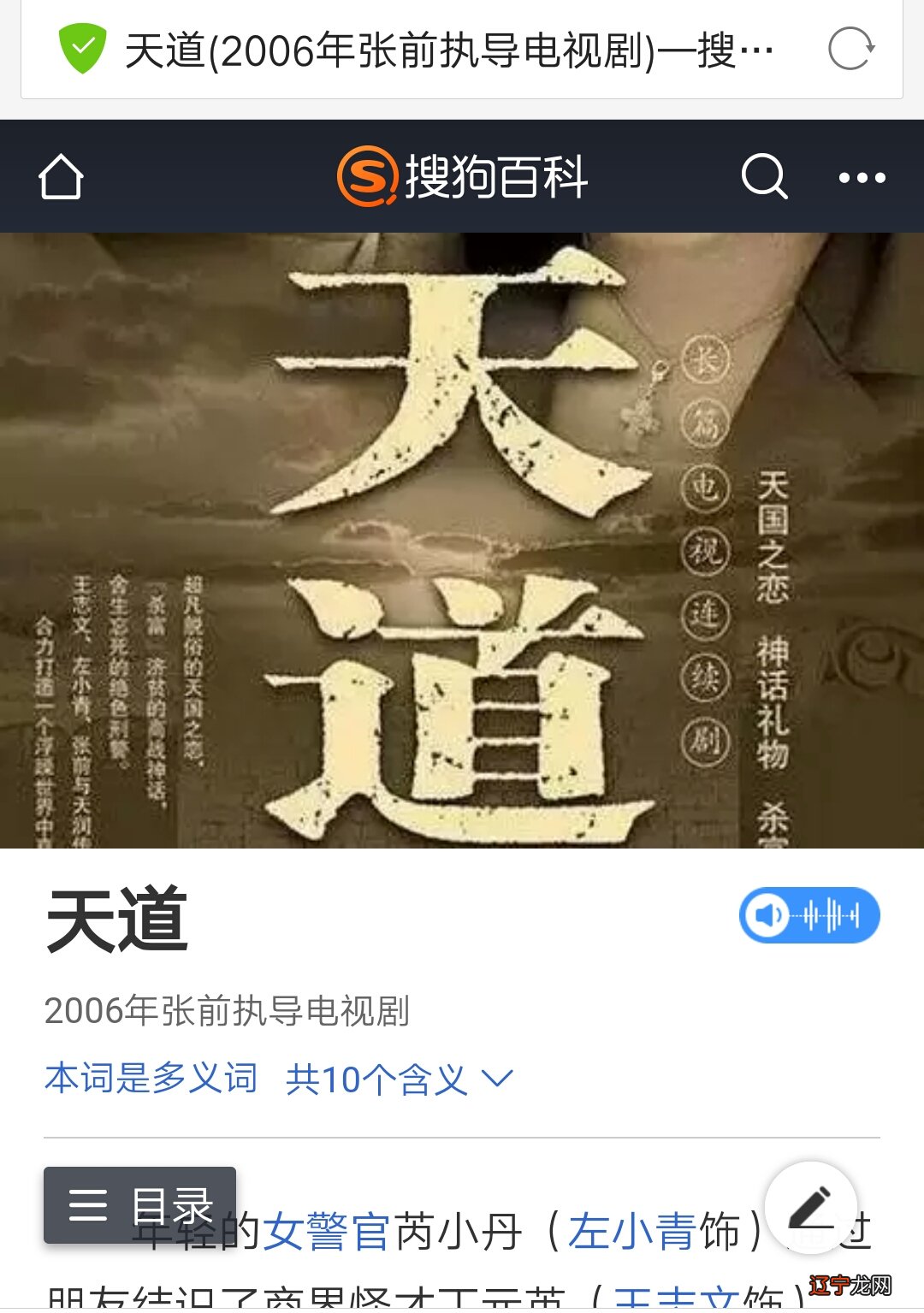View the 天道 poster image
The width and height of the screenshot is (924, 1313).
pos(462,541)
